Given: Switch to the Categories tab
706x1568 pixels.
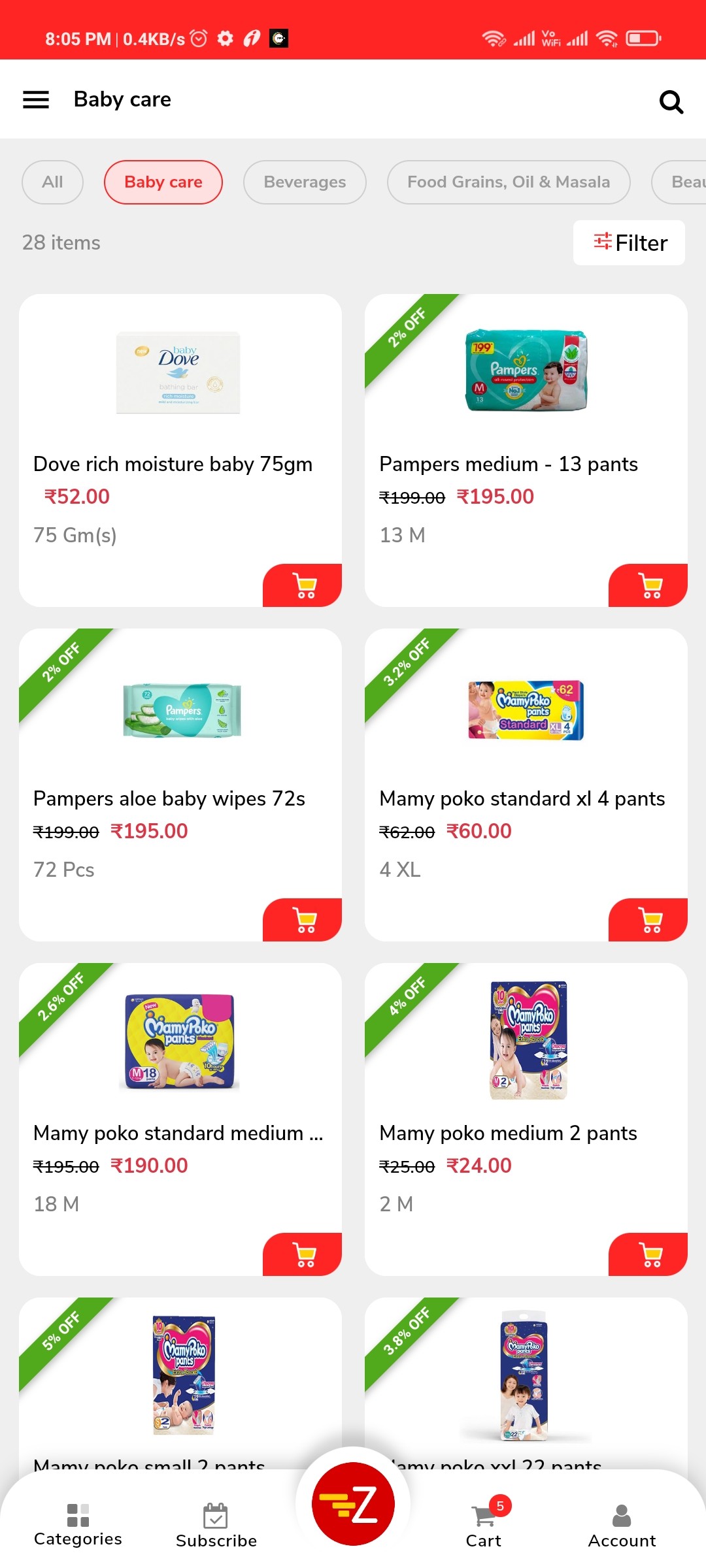Looking at the screenshot, I should (x=78, y=1525).
